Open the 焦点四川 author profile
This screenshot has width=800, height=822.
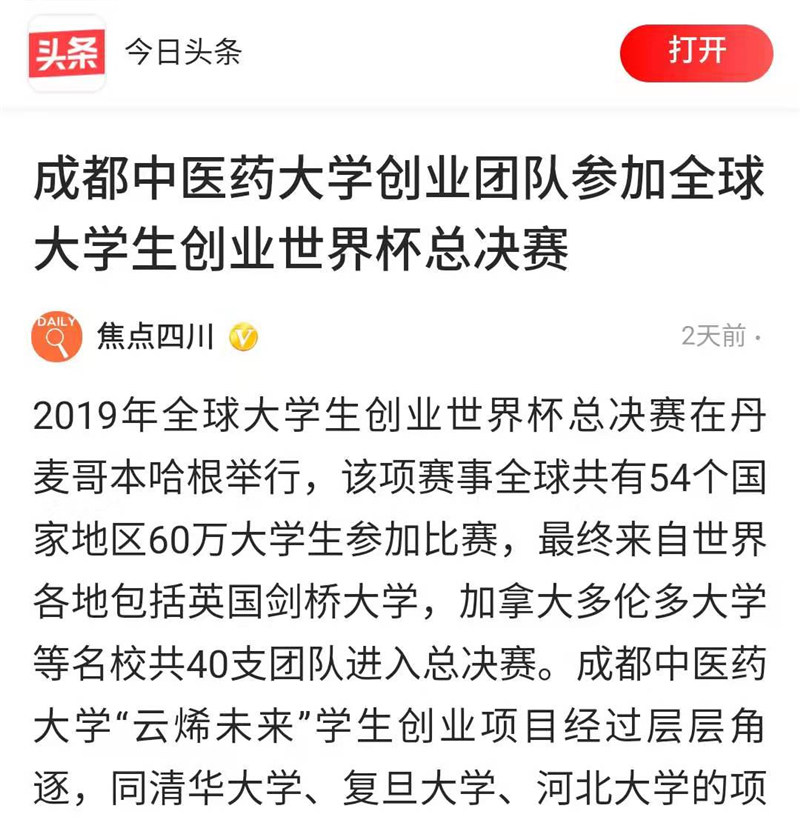click(155, 337)
